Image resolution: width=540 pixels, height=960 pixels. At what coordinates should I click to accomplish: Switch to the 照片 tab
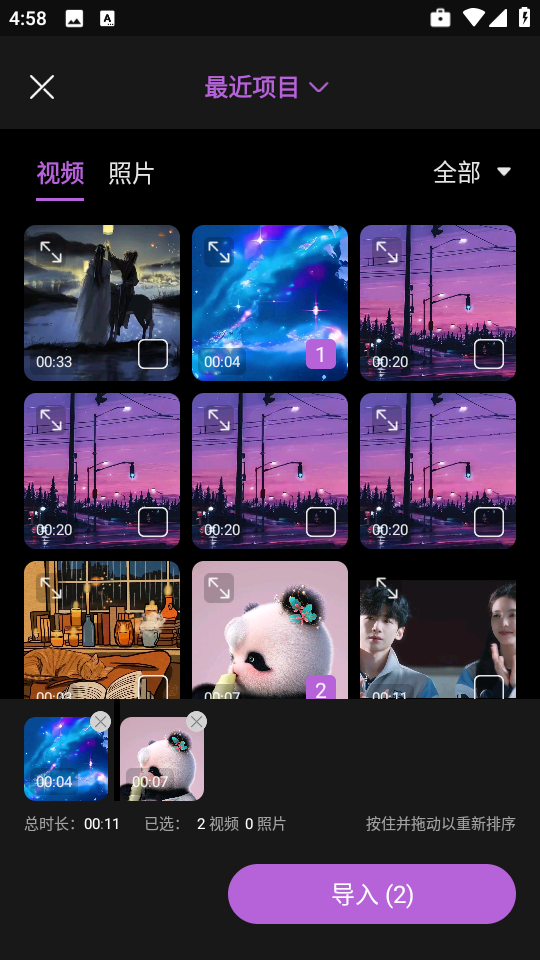(x=131, y=173)
